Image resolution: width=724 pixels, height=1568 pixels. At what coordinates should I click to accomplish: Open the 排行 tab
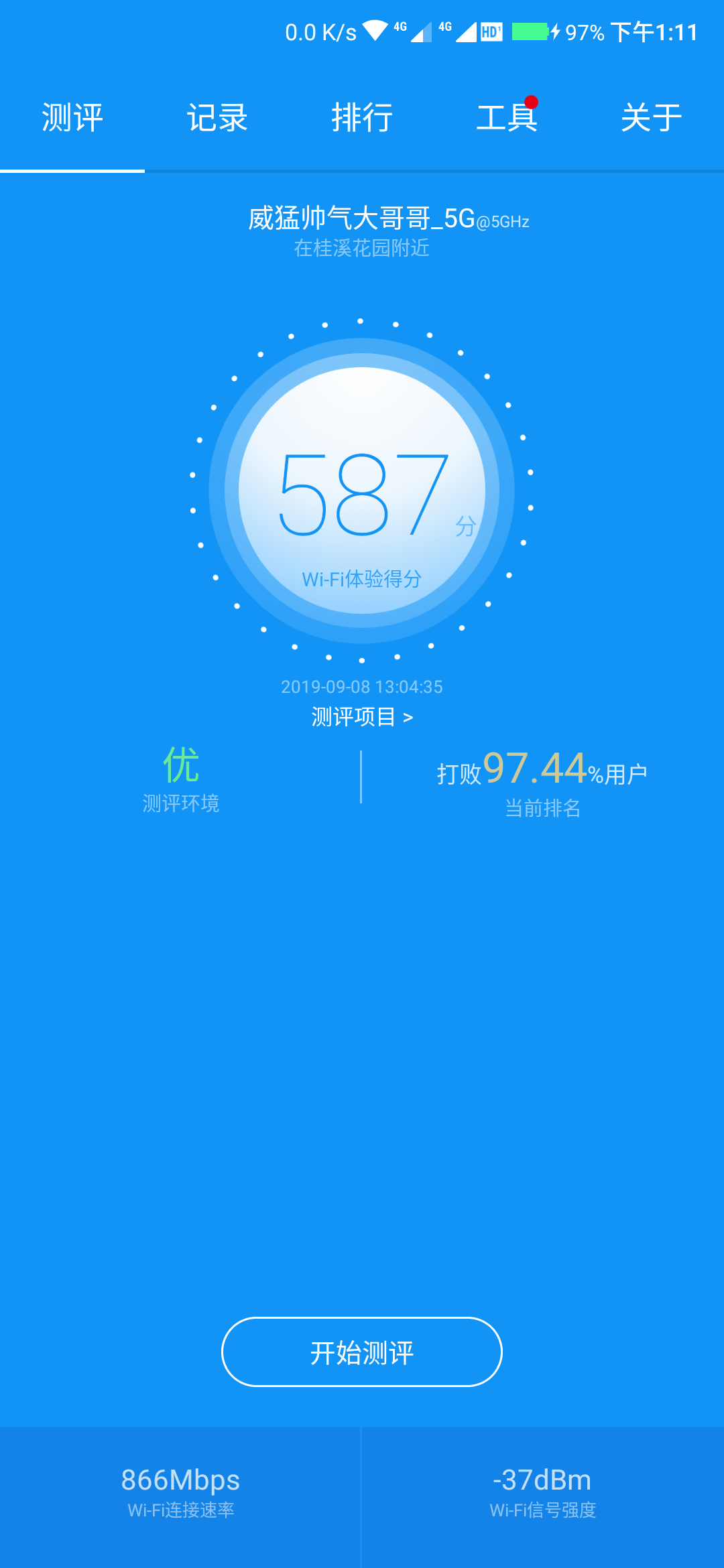pyautogui.click(x=362, y=118)
